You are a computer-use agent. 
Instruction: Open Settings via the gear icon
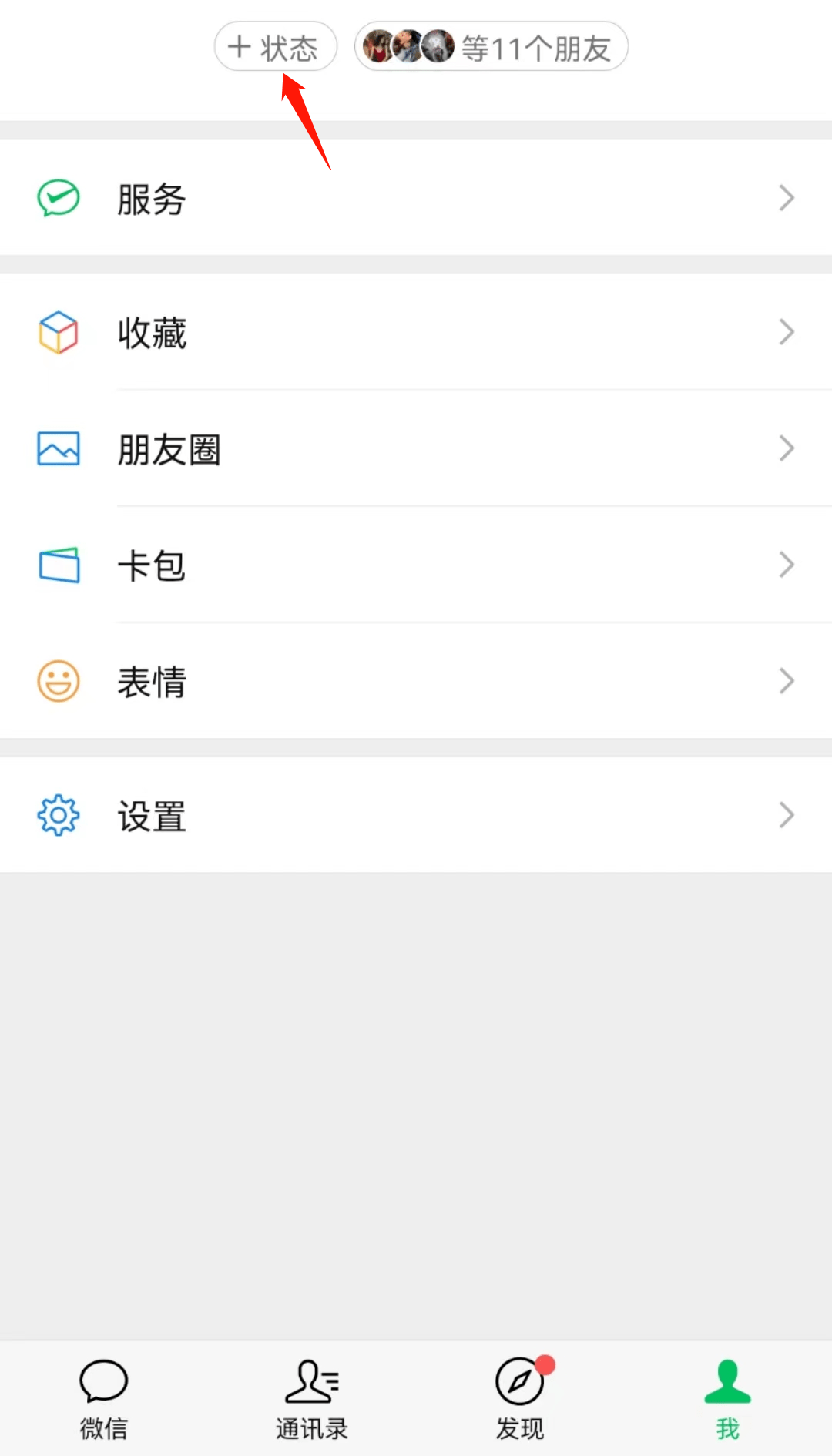point(58,815)
